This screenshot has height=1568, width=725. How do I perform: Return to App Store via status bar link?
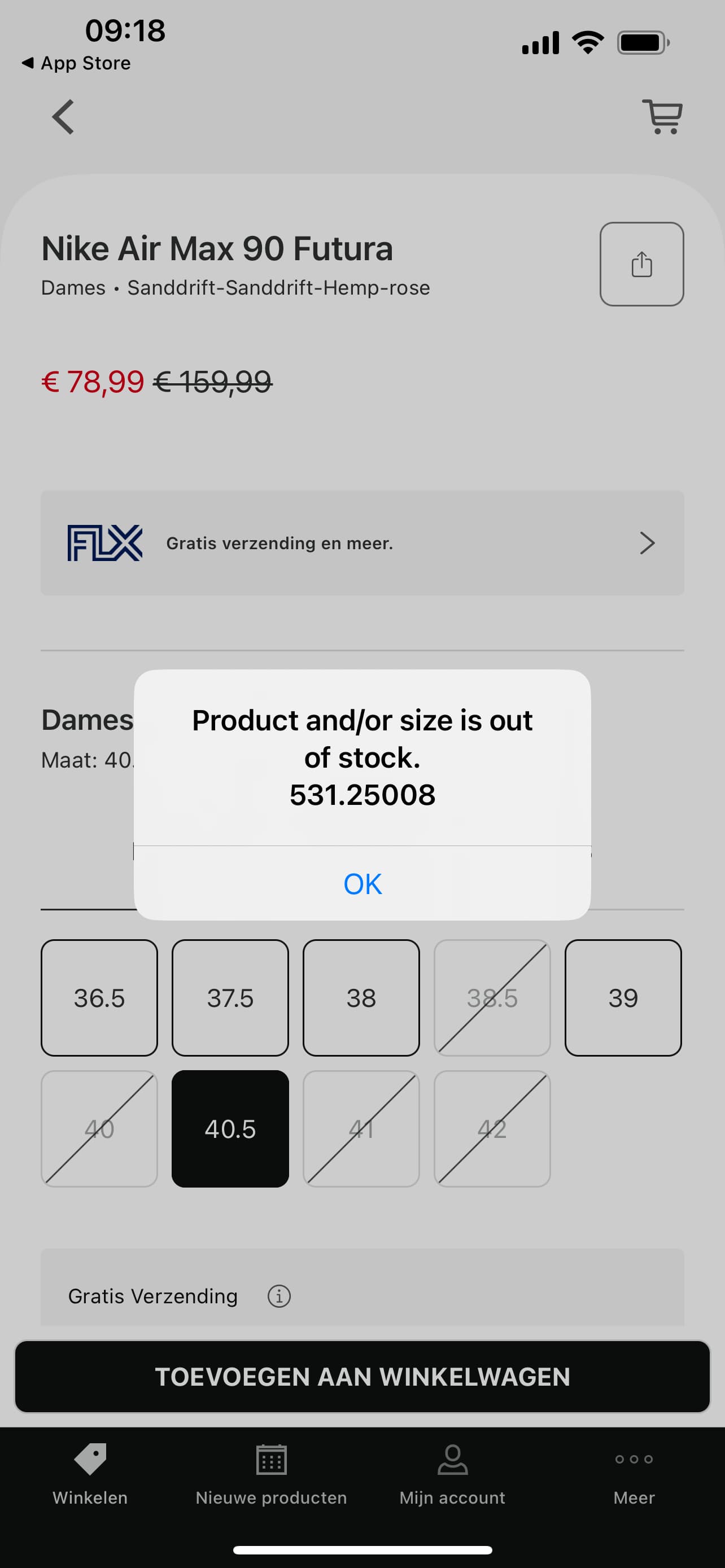pos(76,63)
